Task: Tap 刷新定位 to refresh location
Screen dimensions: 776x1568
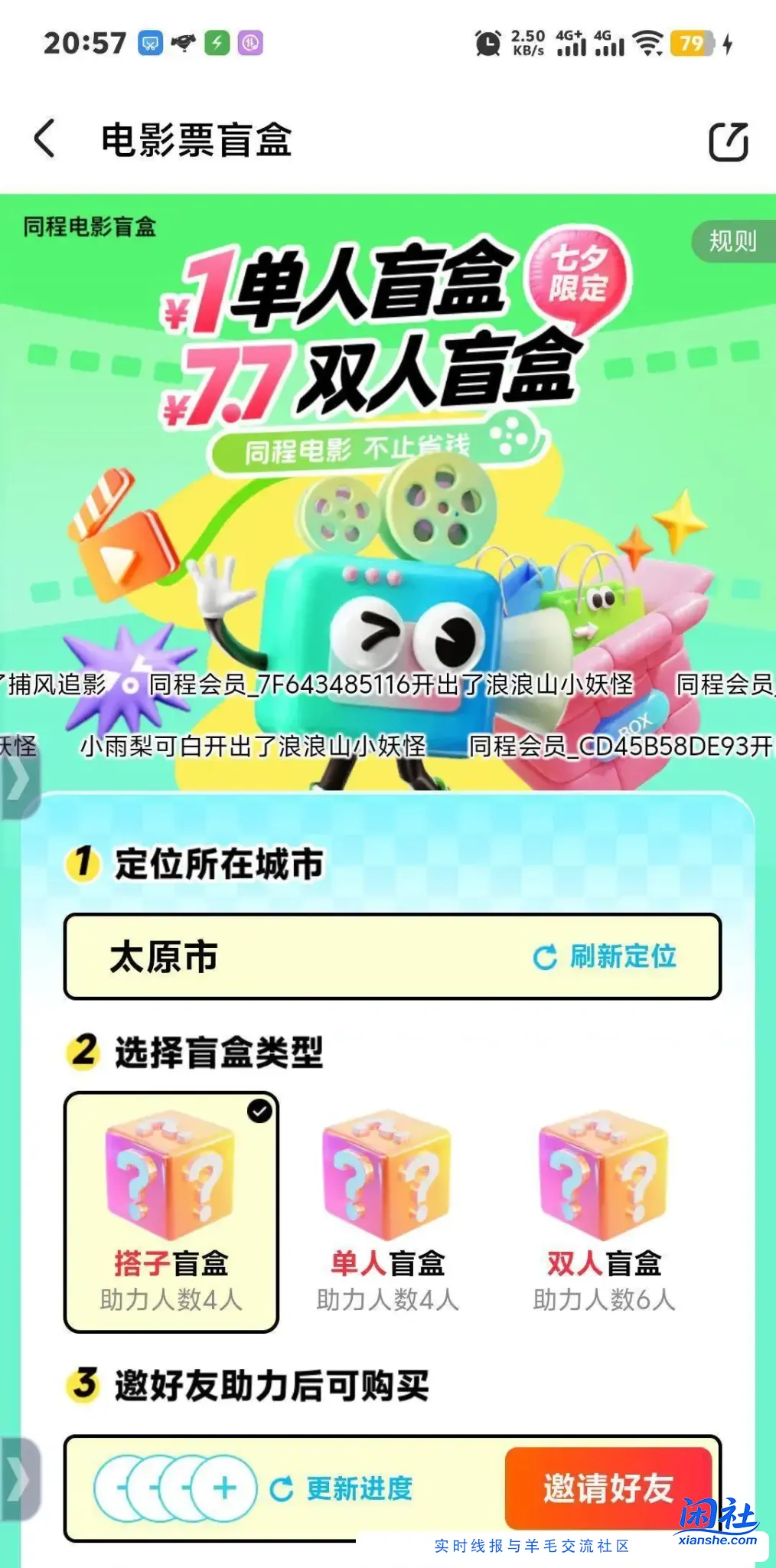Action: [605, 956]
